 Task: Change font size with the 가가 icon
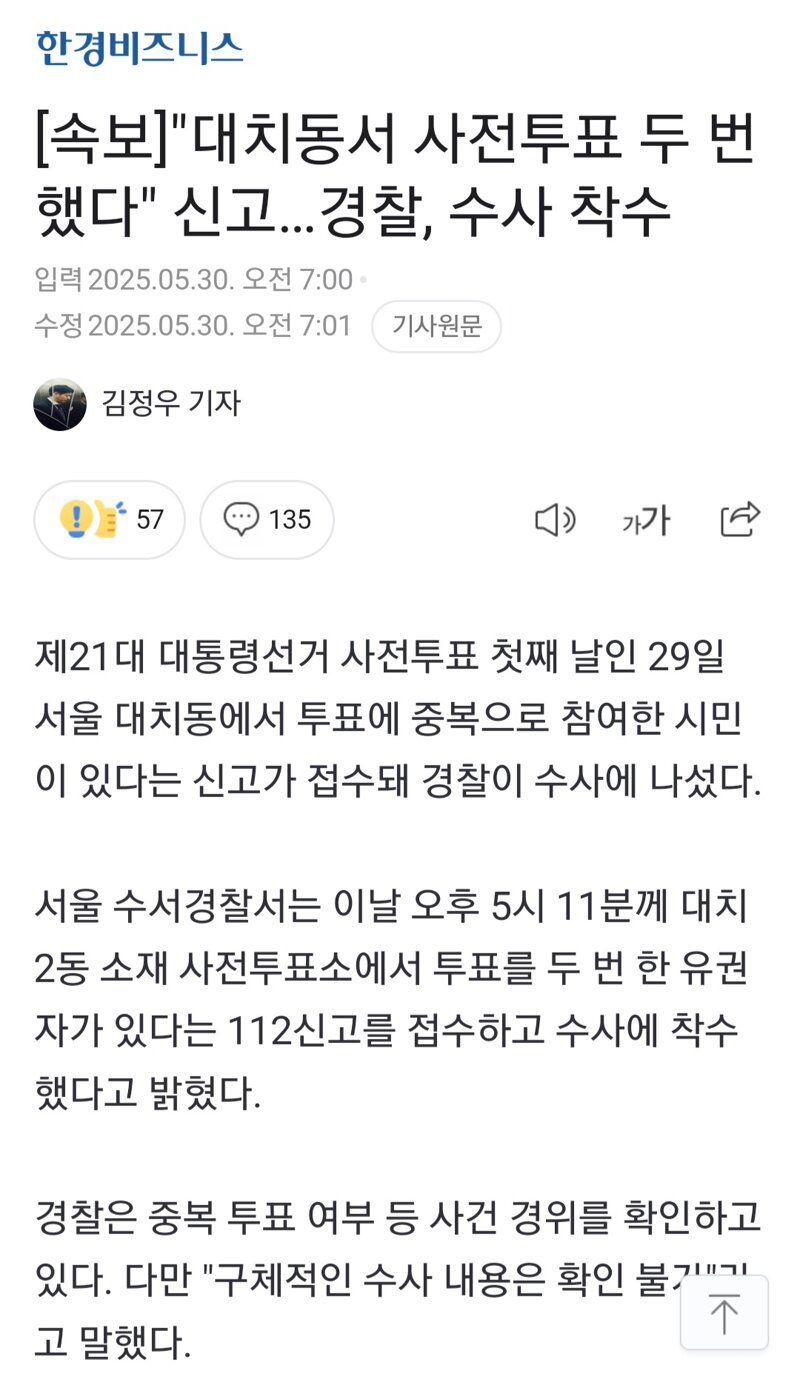coord(646,520)
